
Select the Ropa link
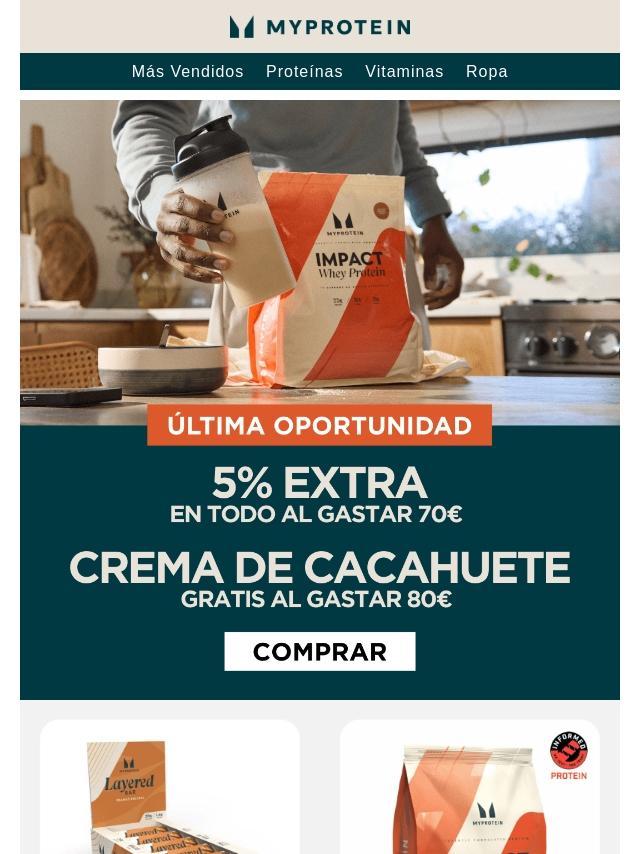pos(486,72)
